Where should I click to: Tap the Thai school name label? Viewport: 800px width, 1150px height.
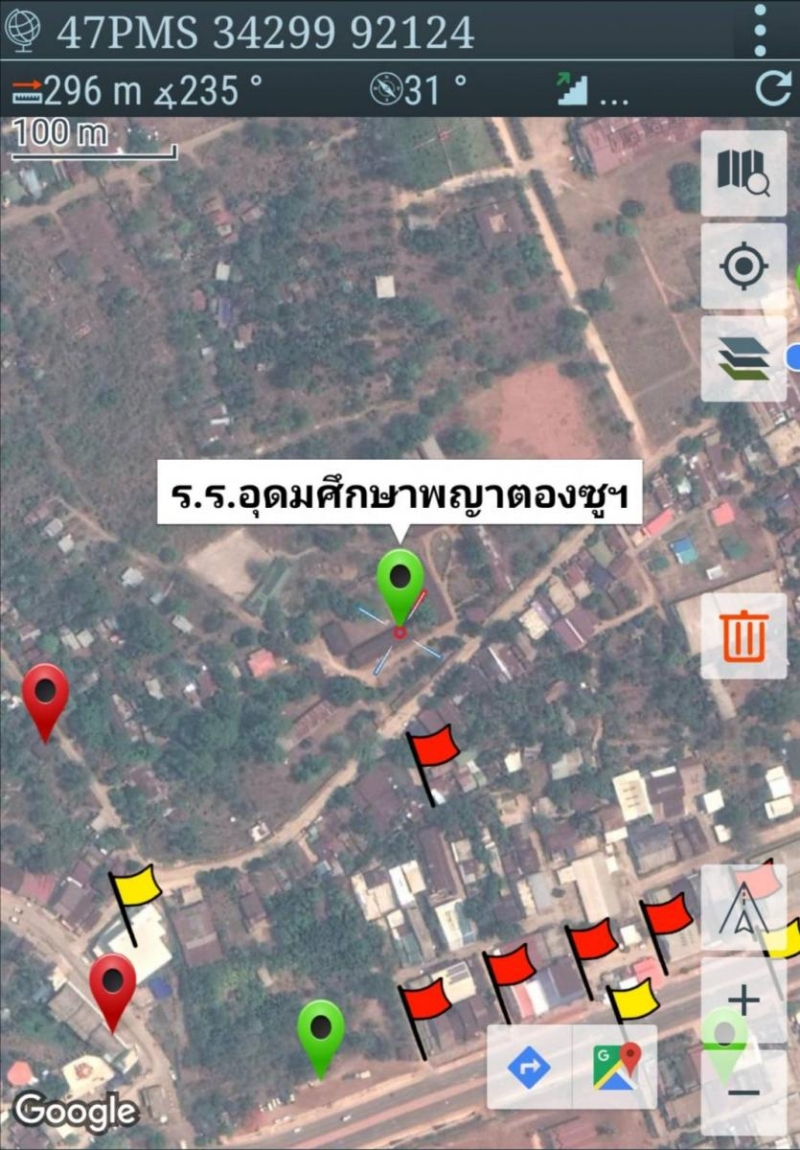pos(399,492)
